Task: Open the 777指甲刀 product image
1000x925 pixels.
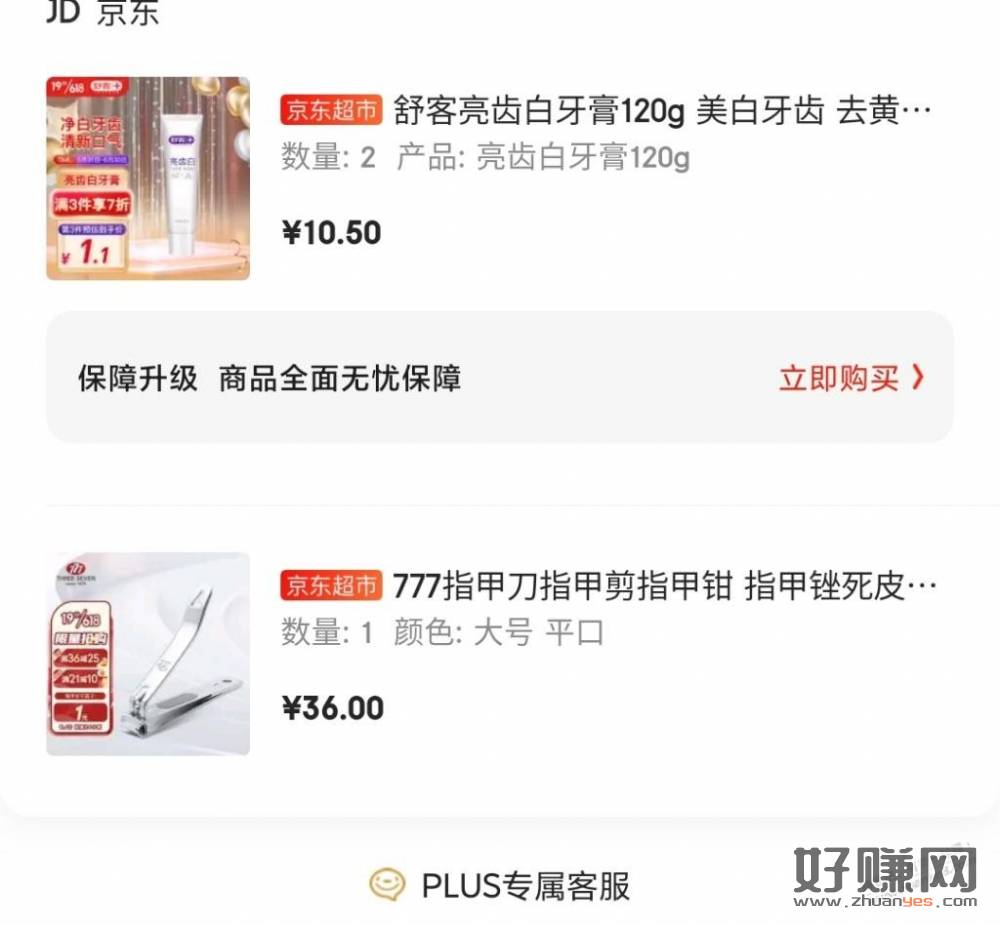Action: pos(148,653)
